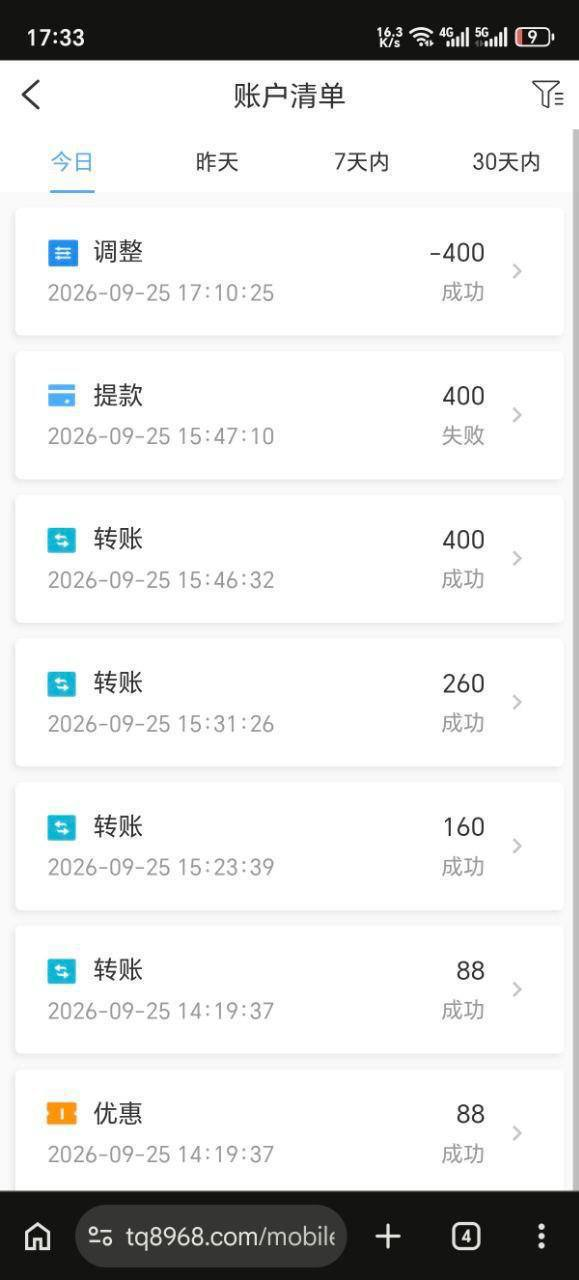Open the 调整 -400 record
This screenshot has width=579, height=1280.
(x=289, y=272)
